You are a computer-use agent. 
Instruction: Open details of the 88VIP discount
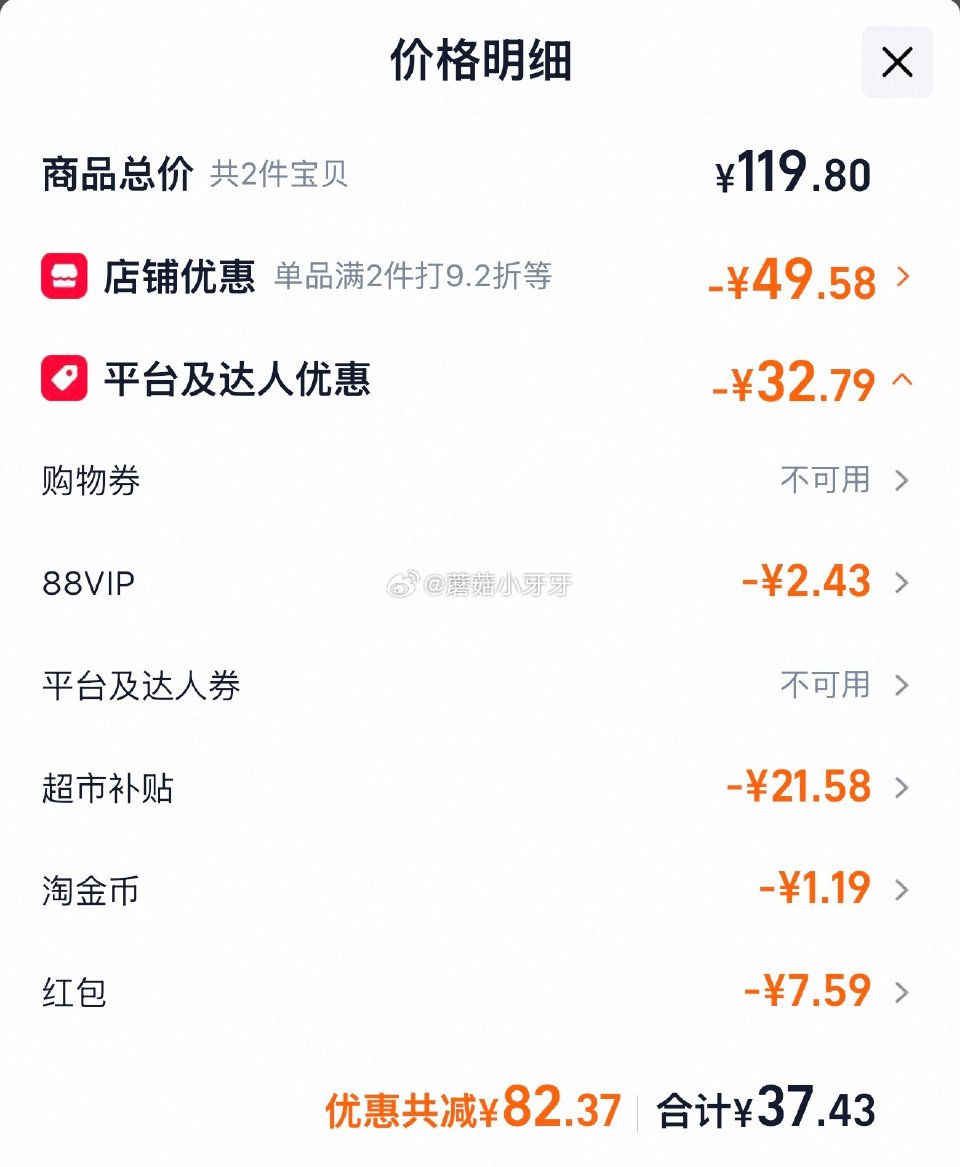pyautogui.click(x=902, y=581)
